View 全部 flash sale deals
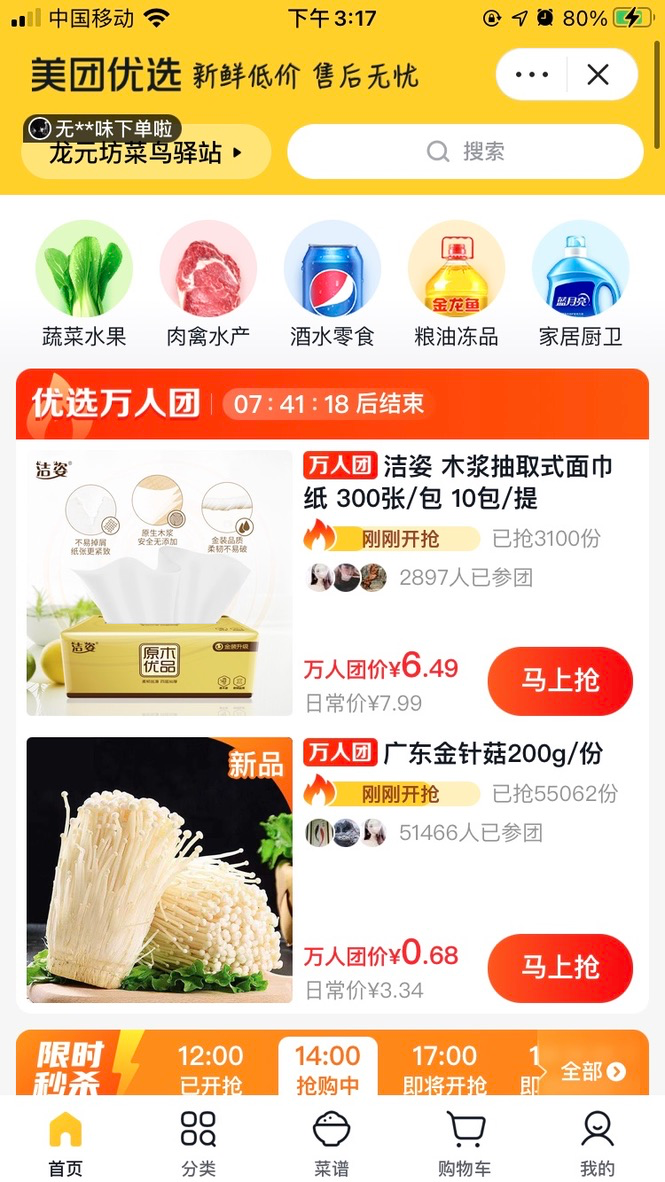Image resolution: width=665 pixels, height=1182 pixels. (x=592, y=1072)
